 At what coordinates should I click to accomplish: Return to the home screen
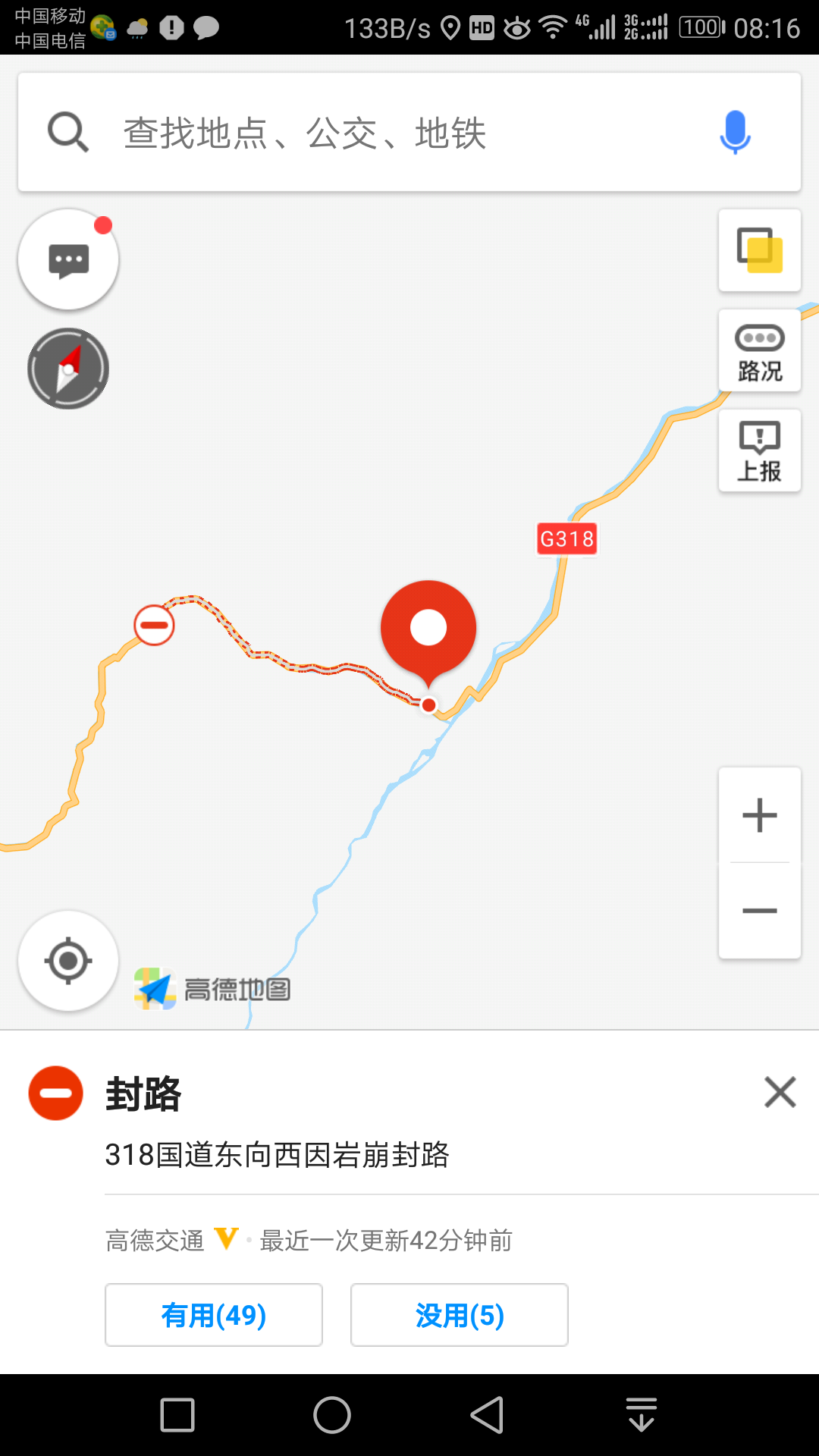(x=332, y=1415)
